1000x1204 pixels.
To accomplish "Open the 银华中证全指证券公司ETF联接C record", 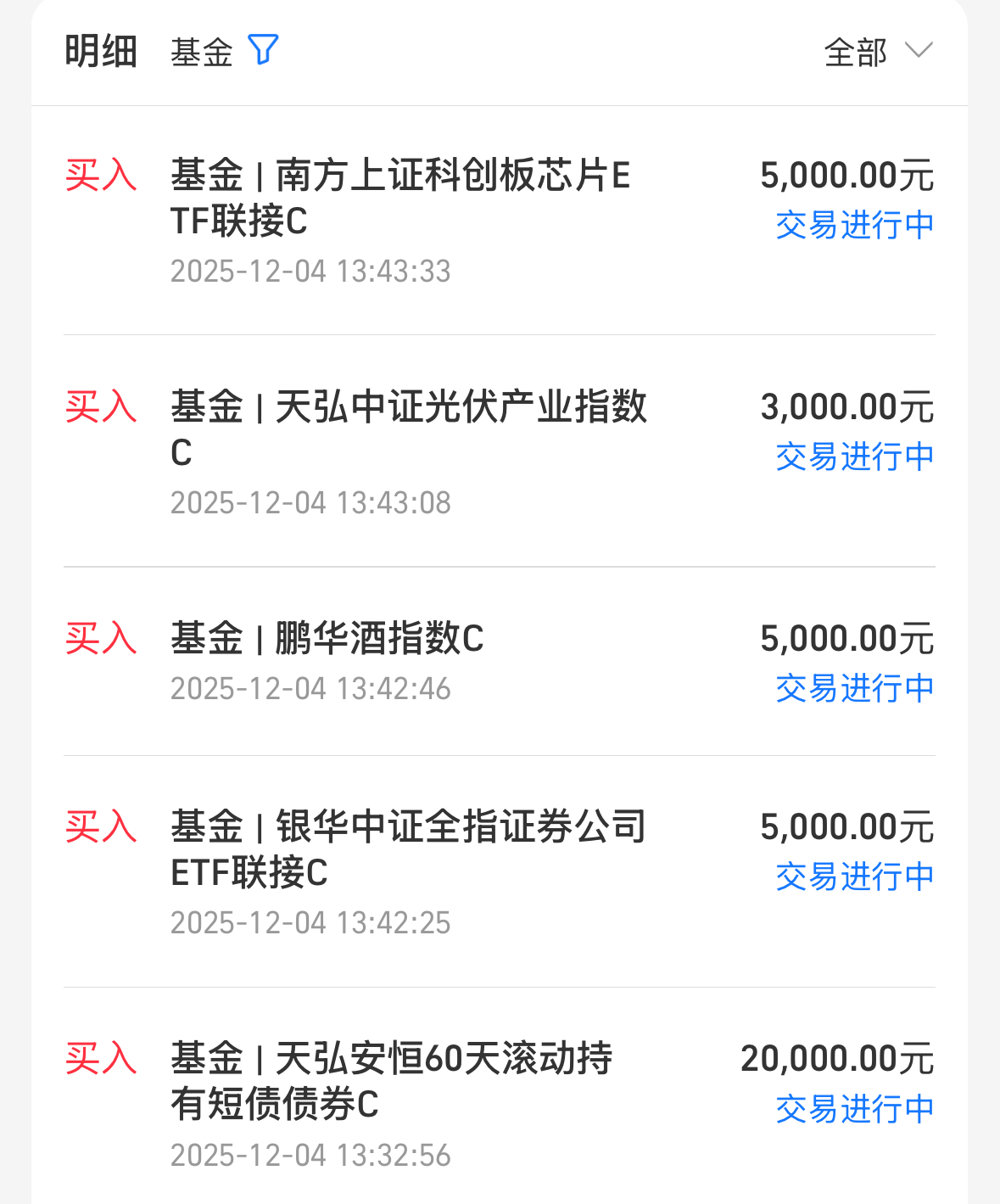I will pyautogui.click(x=500, y=871).
